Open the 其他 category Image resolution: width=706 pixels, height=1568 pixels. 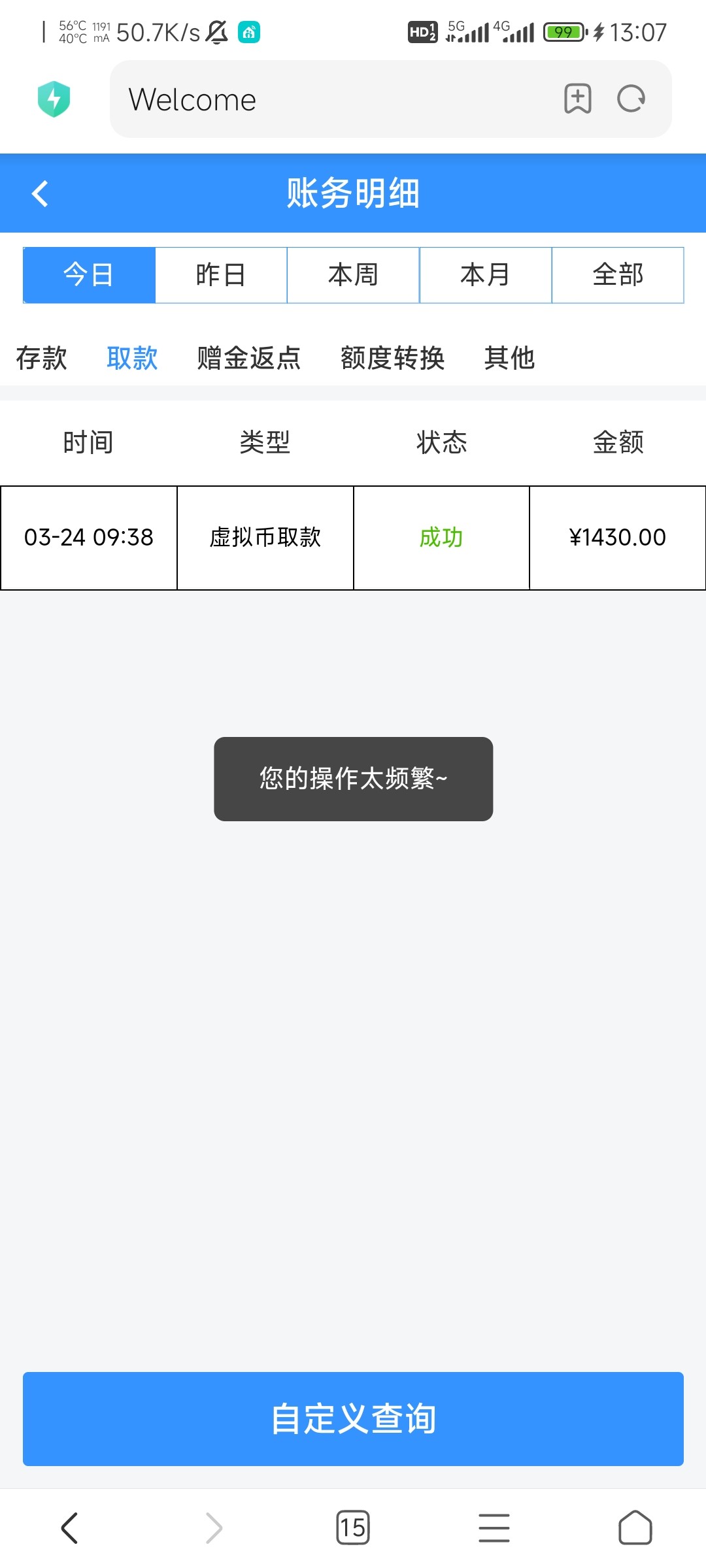pos(509,358)
